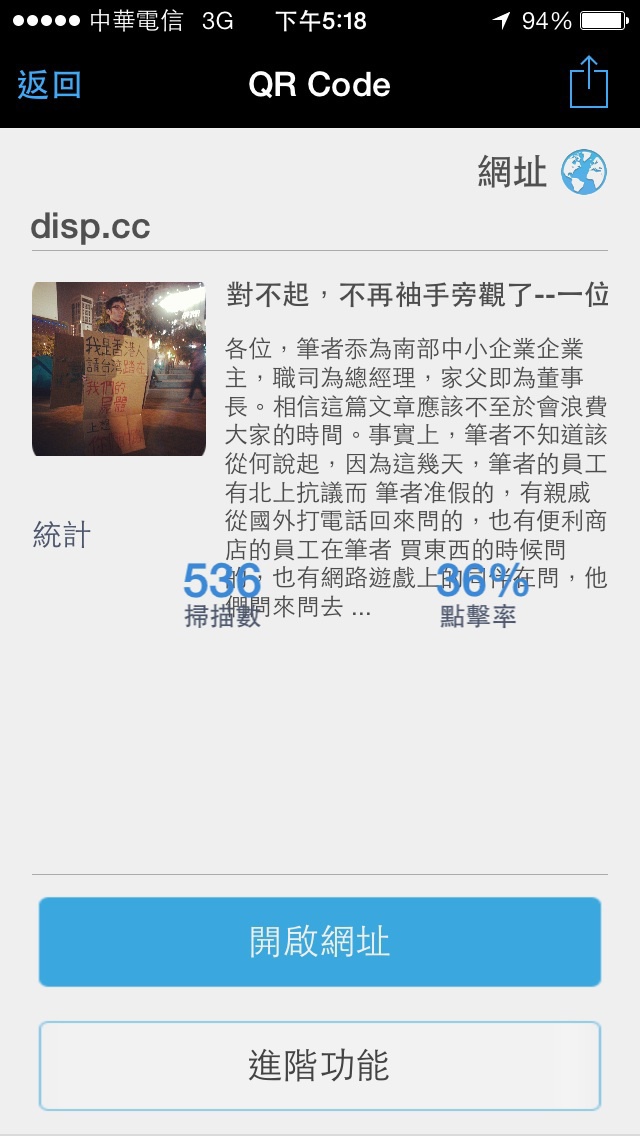Go back via 返回
The width and height of the screenshot is (640, 1136).
pos(49,84)
